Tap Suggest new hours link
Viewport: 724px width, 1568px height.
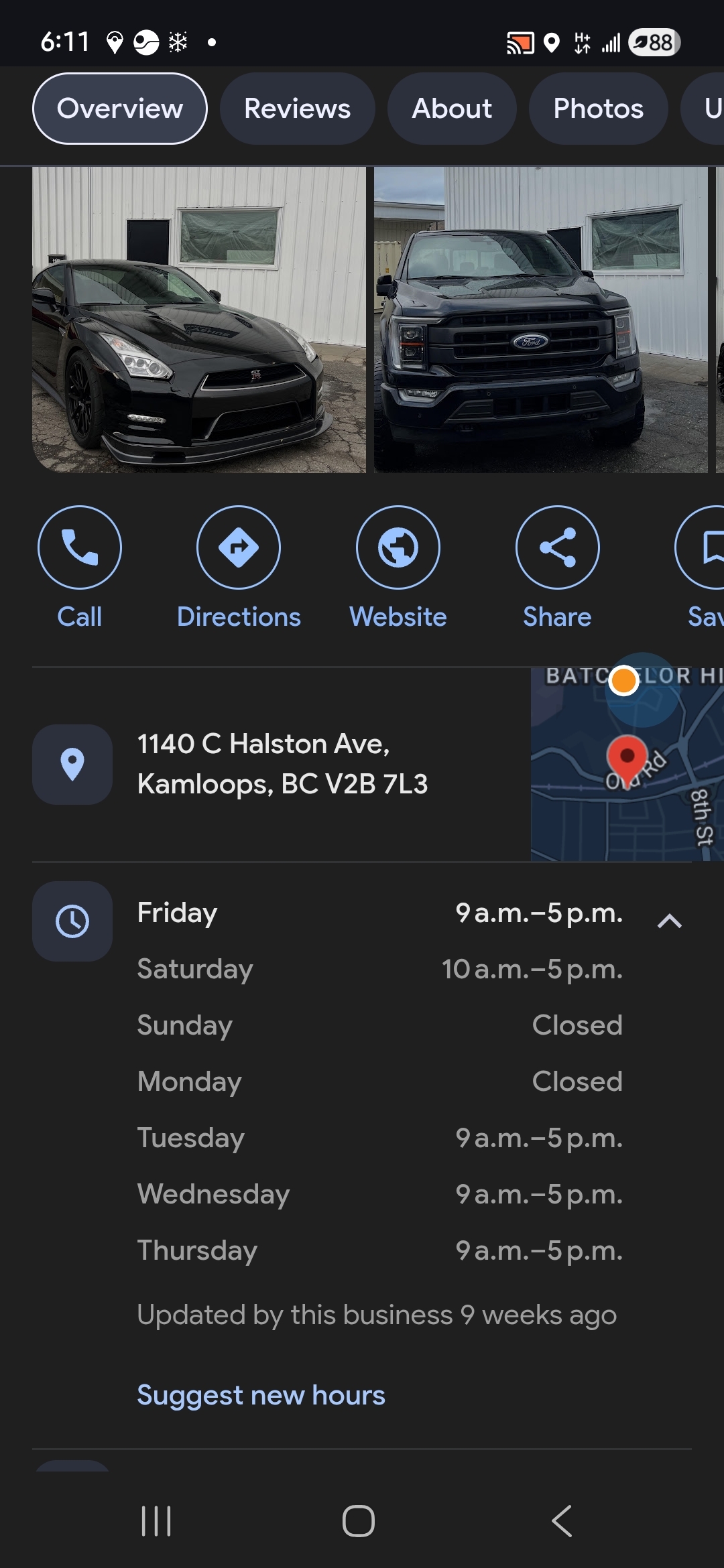tap(261, 1395)
